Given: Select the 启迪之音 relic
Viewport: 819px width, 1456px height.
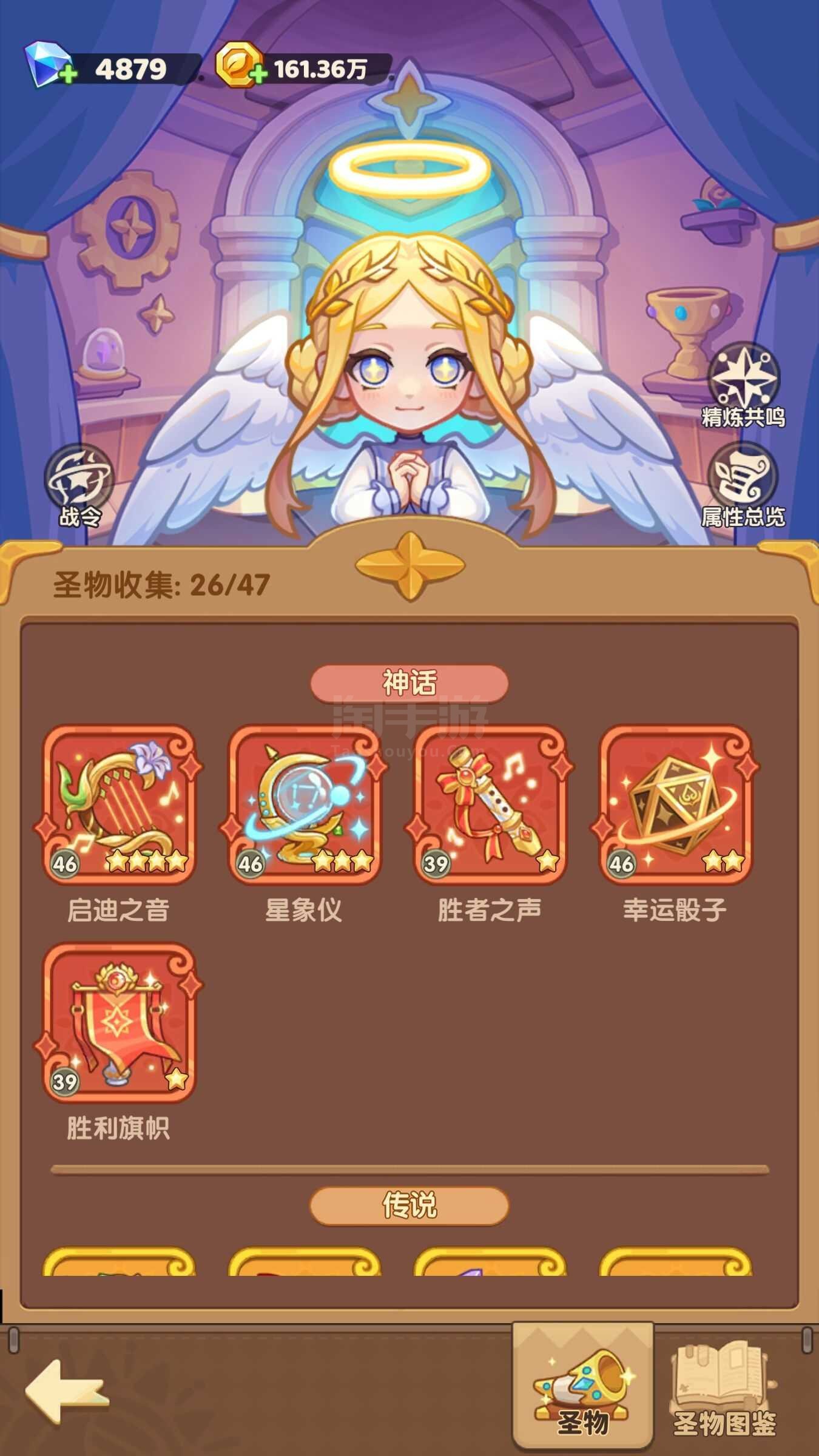Looking at the screenshot, I should coord(119,804).
